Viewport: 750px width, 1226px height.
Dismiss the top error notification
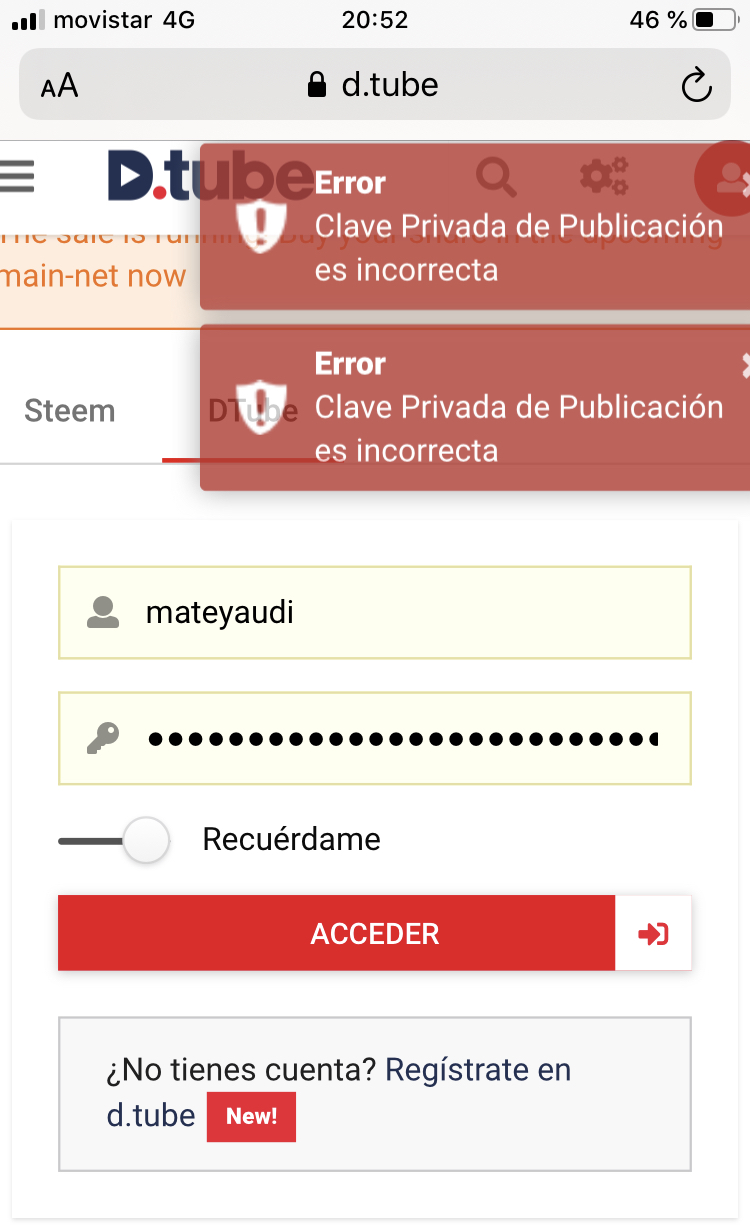pyautogui.click(x=744, y=184)
